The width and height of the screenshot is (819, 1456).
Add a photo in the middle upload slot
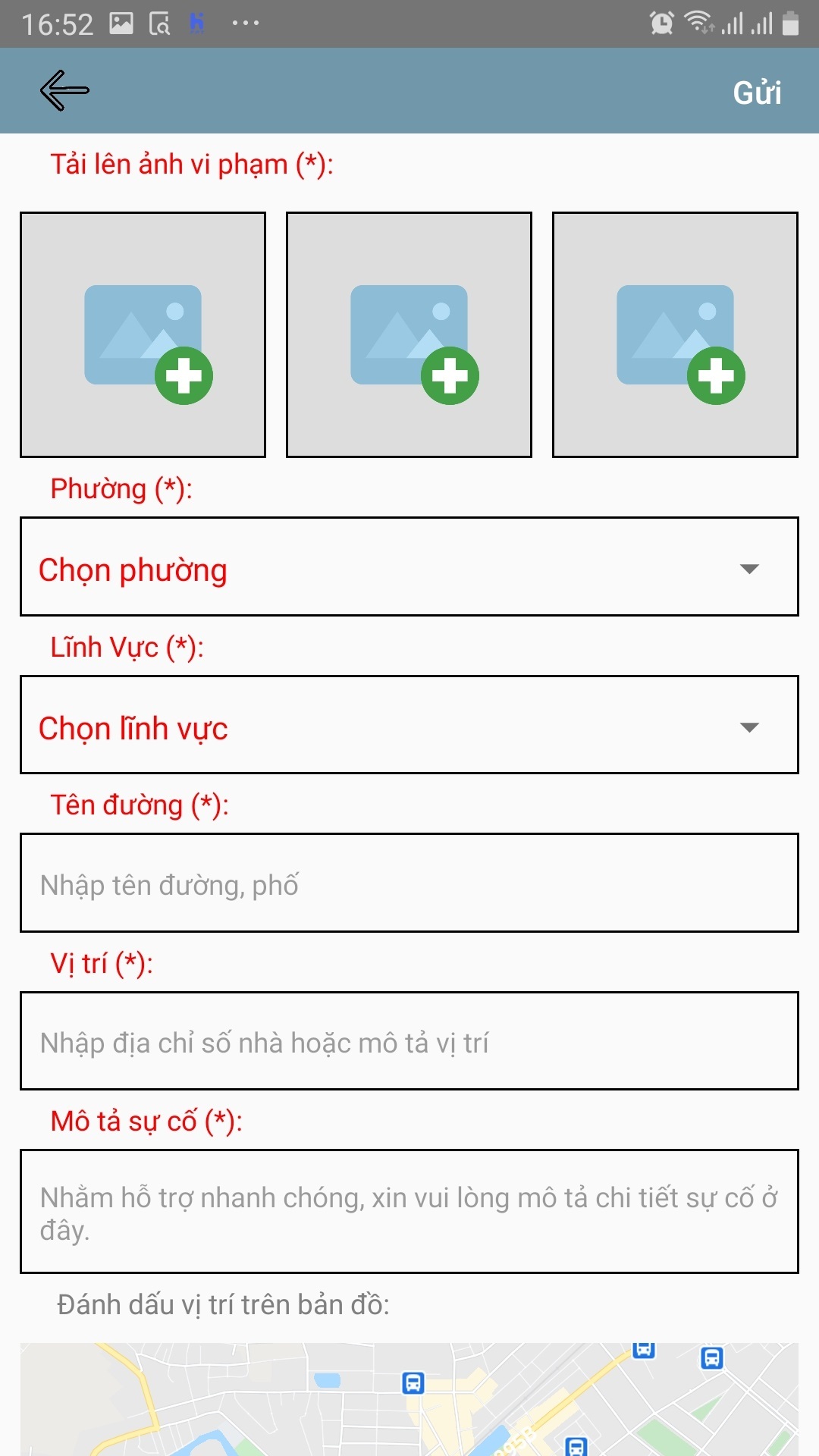(x=409, y=334)
